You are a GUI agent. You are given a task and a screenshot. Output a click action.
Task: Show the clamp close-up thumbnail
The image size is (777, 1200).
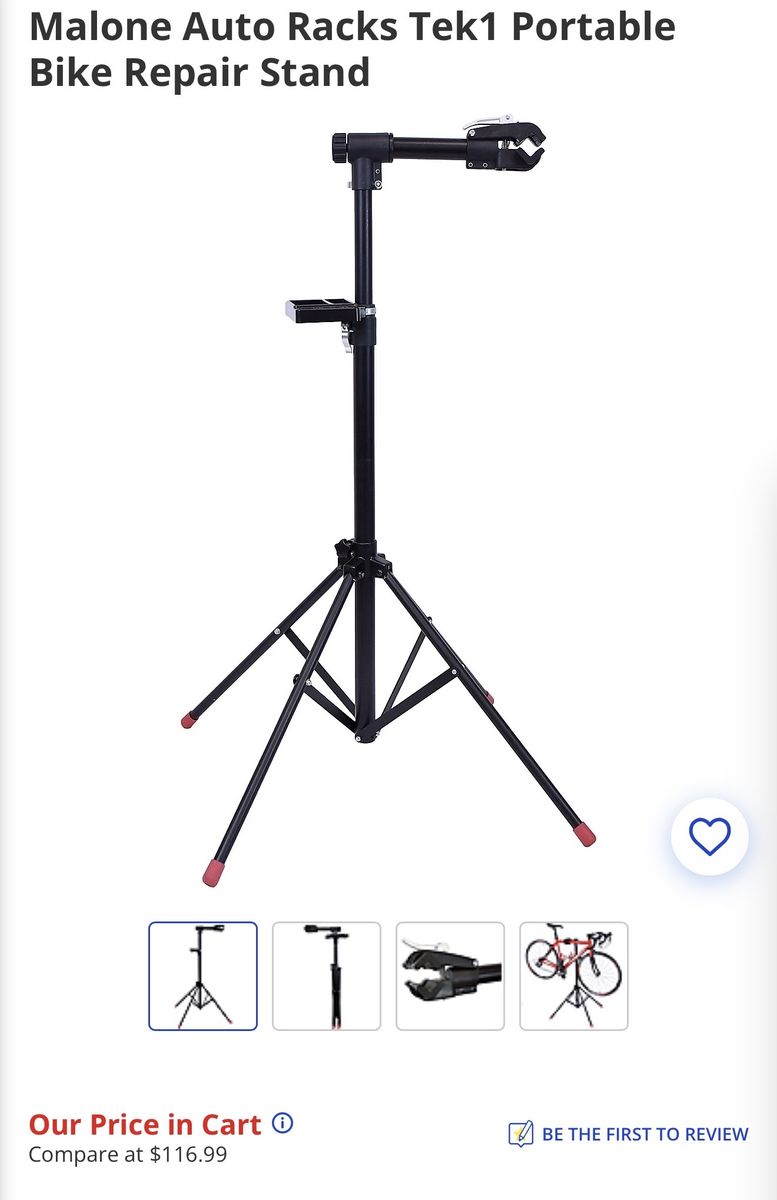point(450,976)
